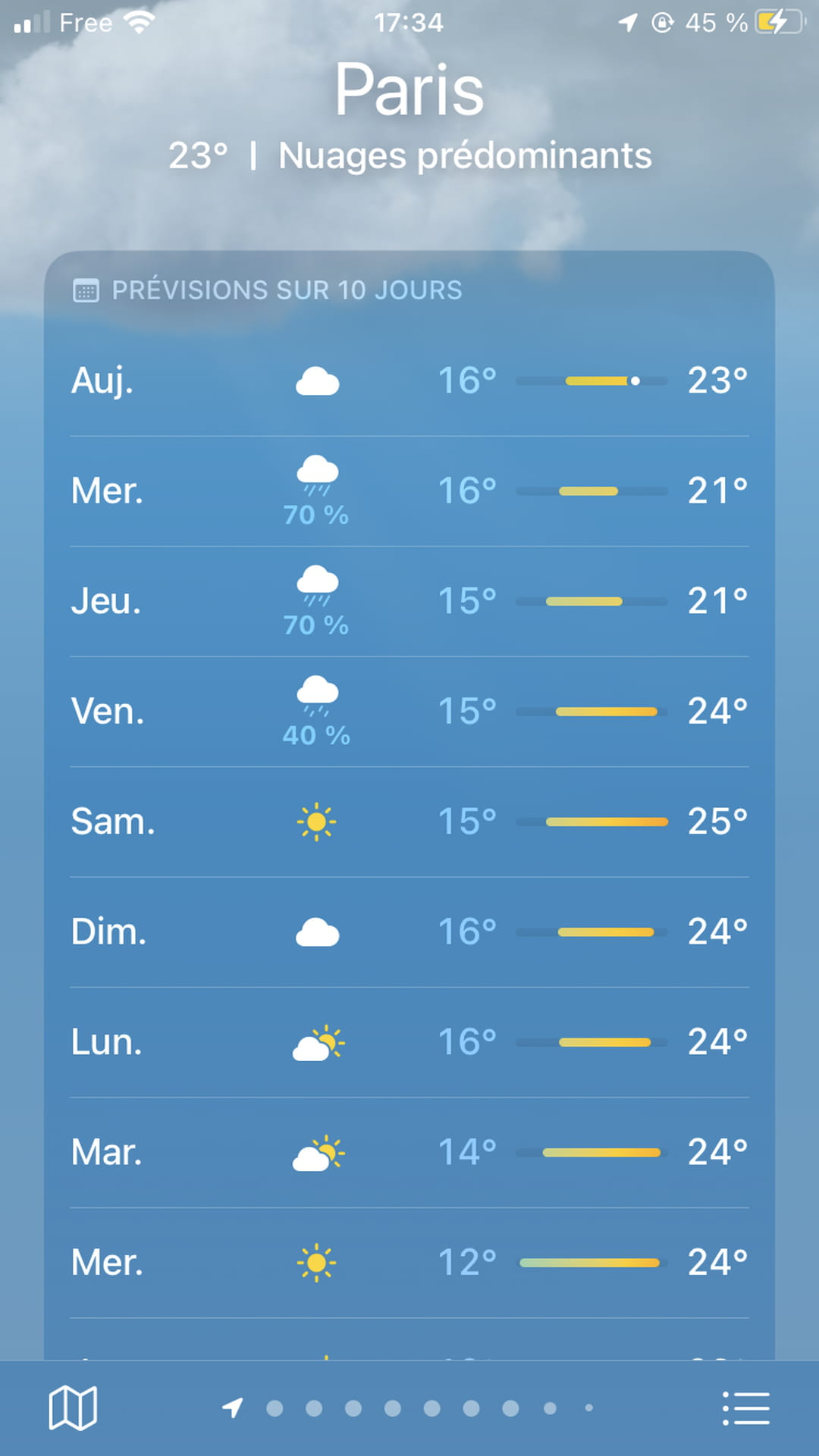Open today's forecast row (Auj.)

[x=409, y=380]
